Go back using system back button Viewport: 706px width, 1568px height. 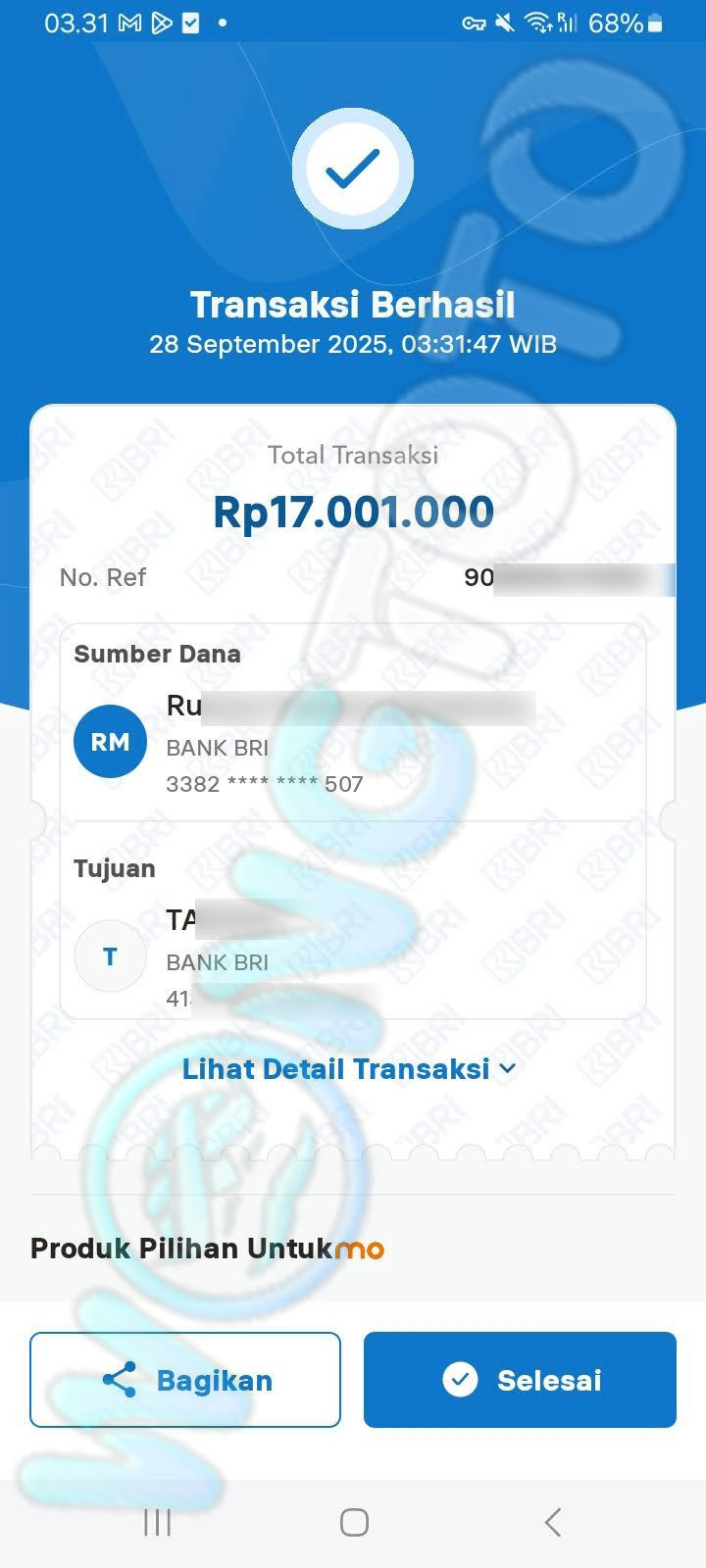tap(552, 1522)
